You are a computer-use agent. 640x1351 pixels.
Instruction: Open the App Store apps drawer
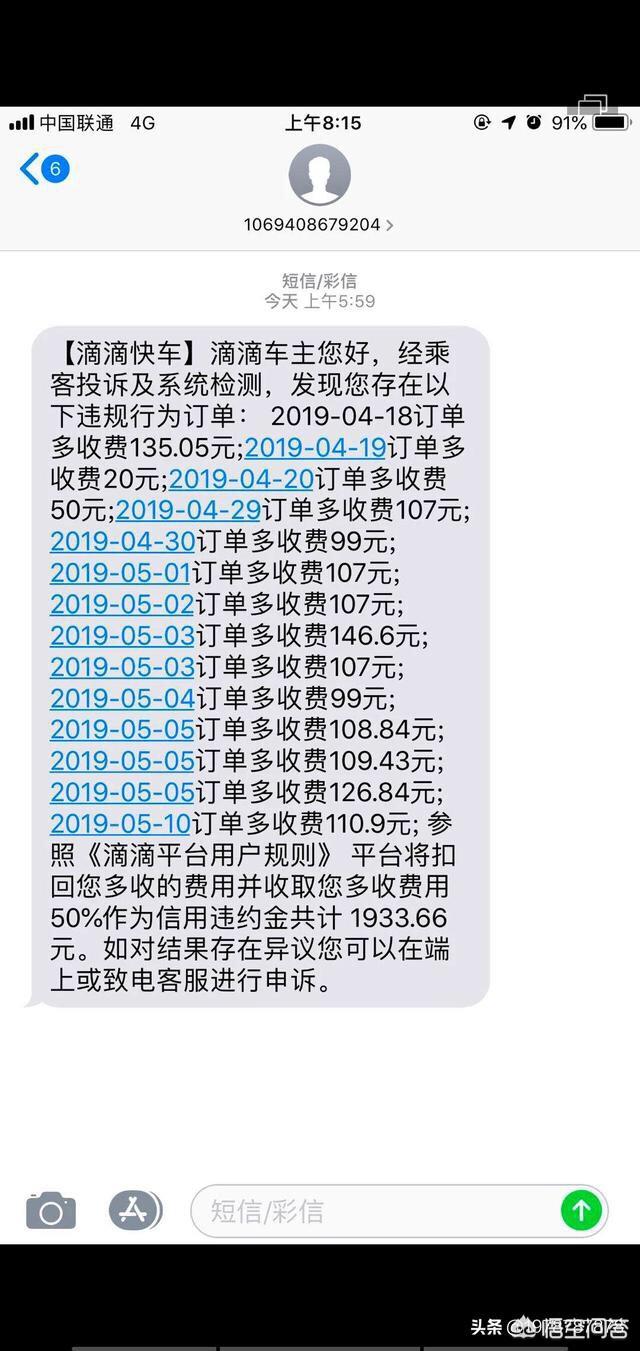click(x=135, y=1211)
